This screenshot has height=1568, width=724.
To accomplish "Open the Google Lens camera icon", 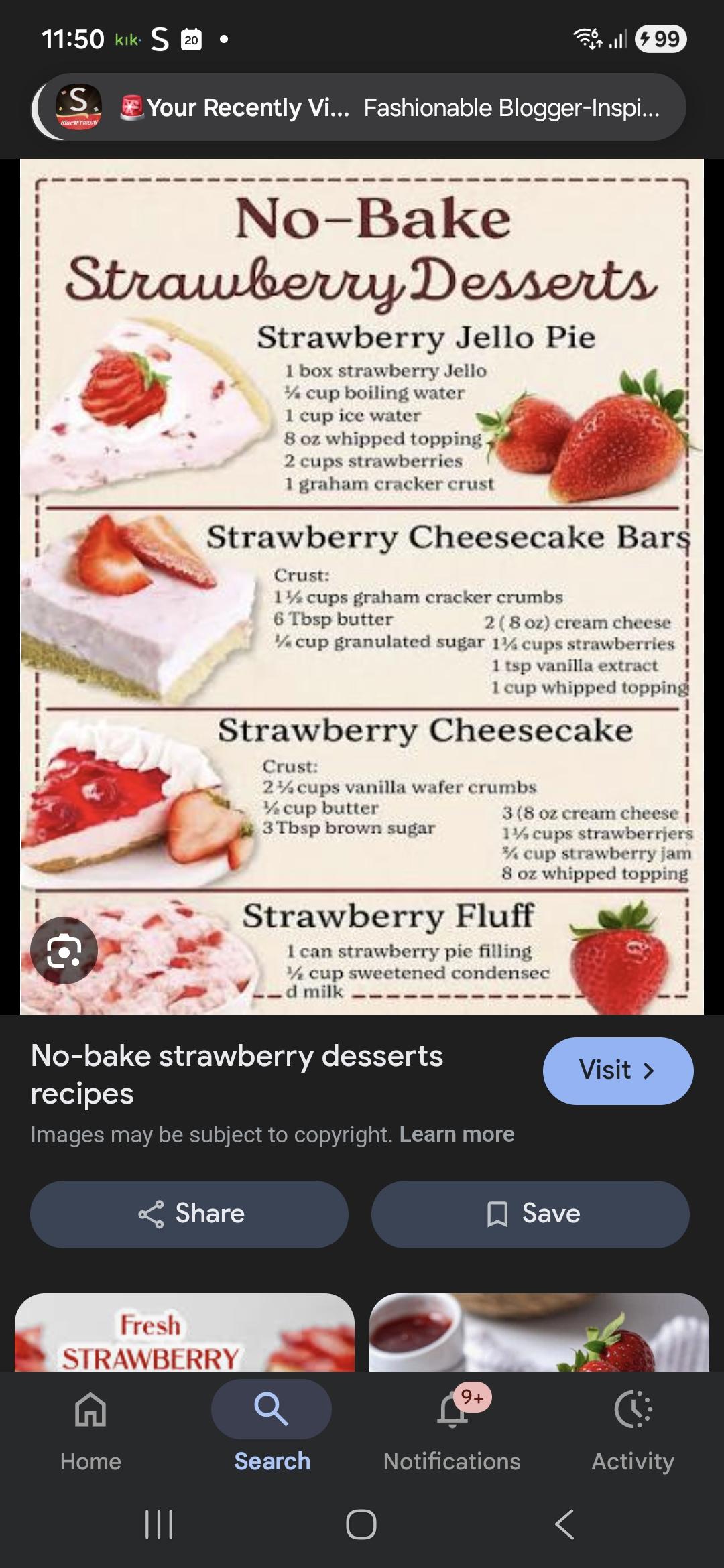I will 64,950.
